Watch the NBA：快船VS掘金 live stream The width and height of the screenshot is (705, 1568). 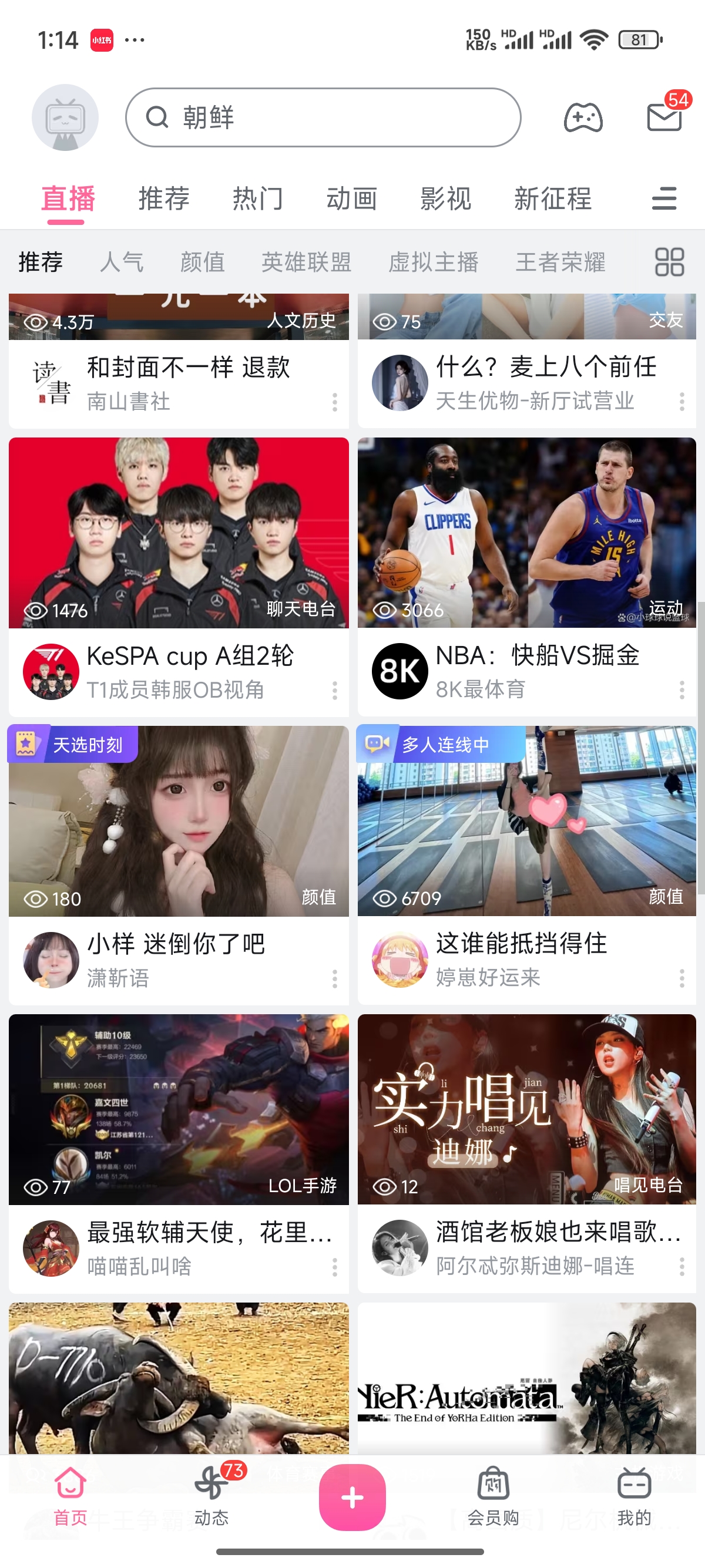[x=526, y=533]
